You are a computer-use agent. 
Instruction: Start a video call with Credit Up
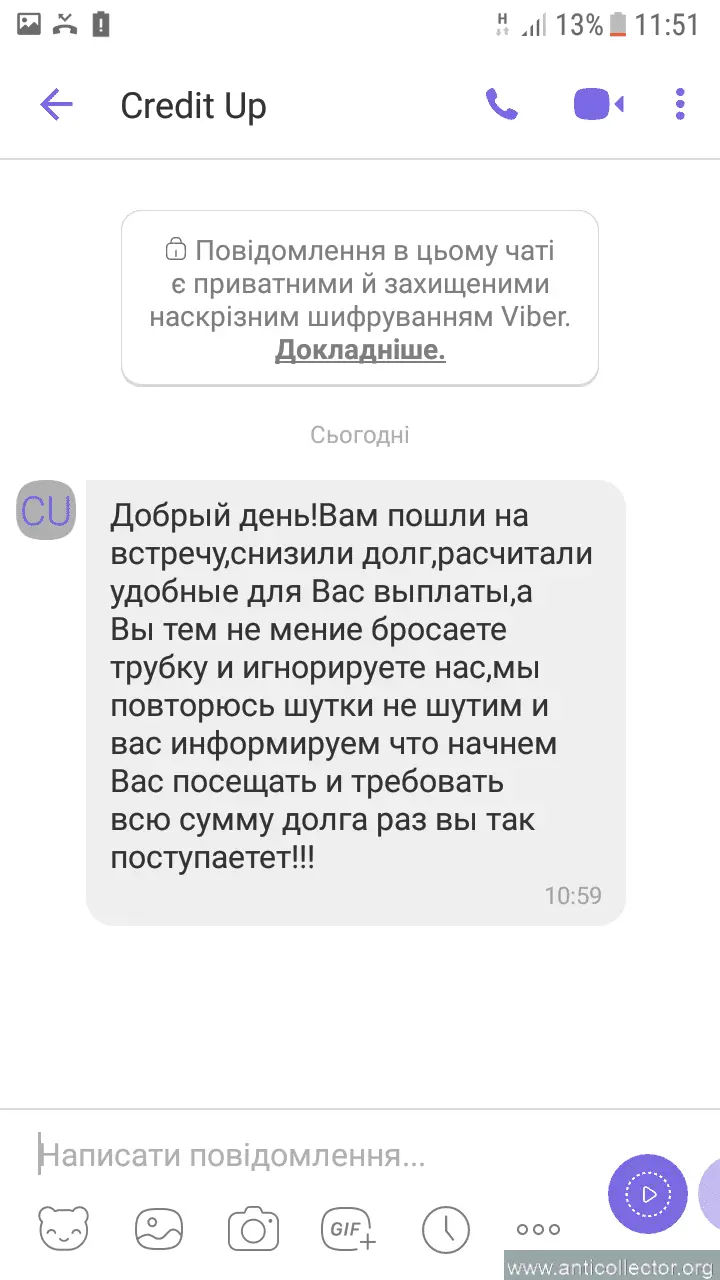(x=598, y=104)
